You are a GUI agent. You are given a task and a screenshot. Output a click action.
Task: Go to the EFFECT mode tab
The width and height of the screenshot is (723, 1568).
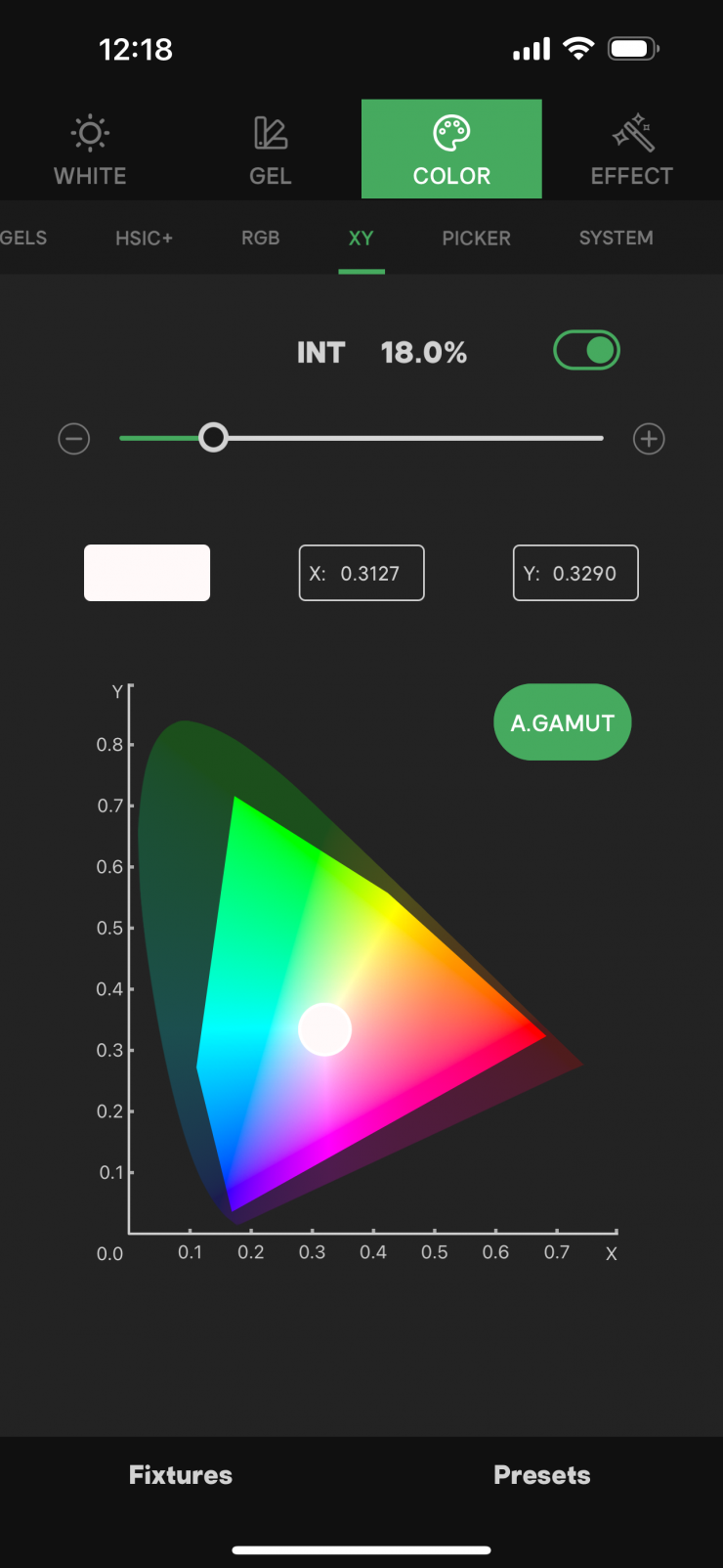632,150
